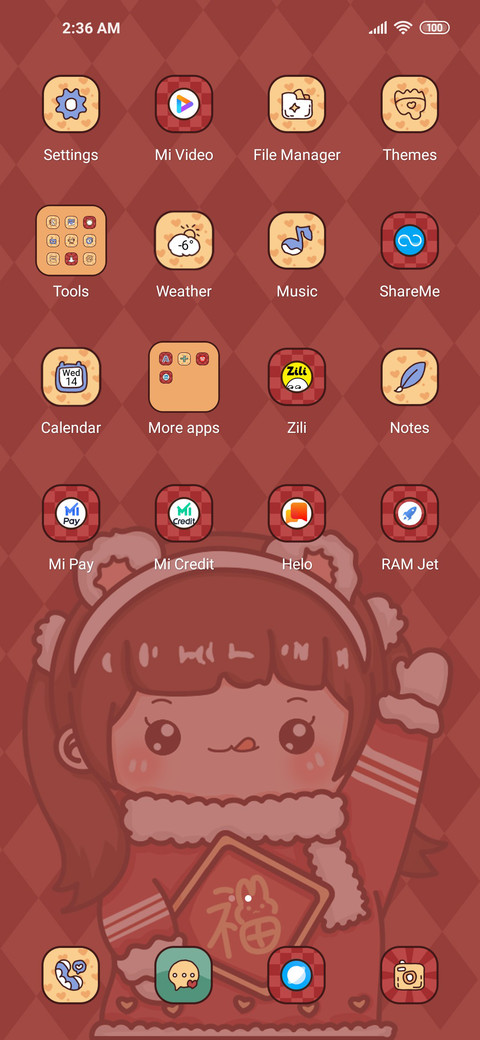The width and height of the screenshot is (480, 1040).
Task: Open the phone dialer in the dock
Action: pos(71,975)
